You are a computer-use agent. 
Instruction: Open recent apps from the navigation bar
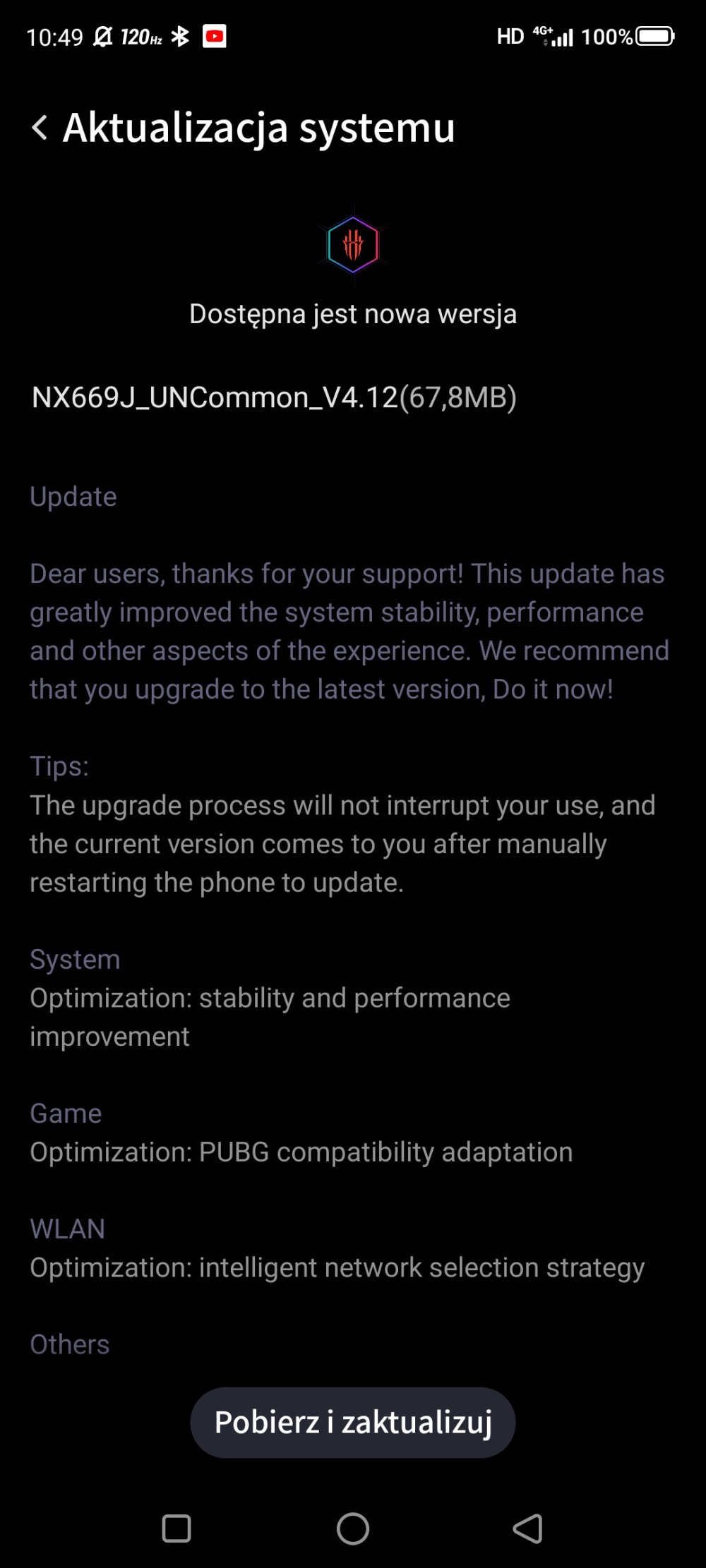tap(176, 1528)
